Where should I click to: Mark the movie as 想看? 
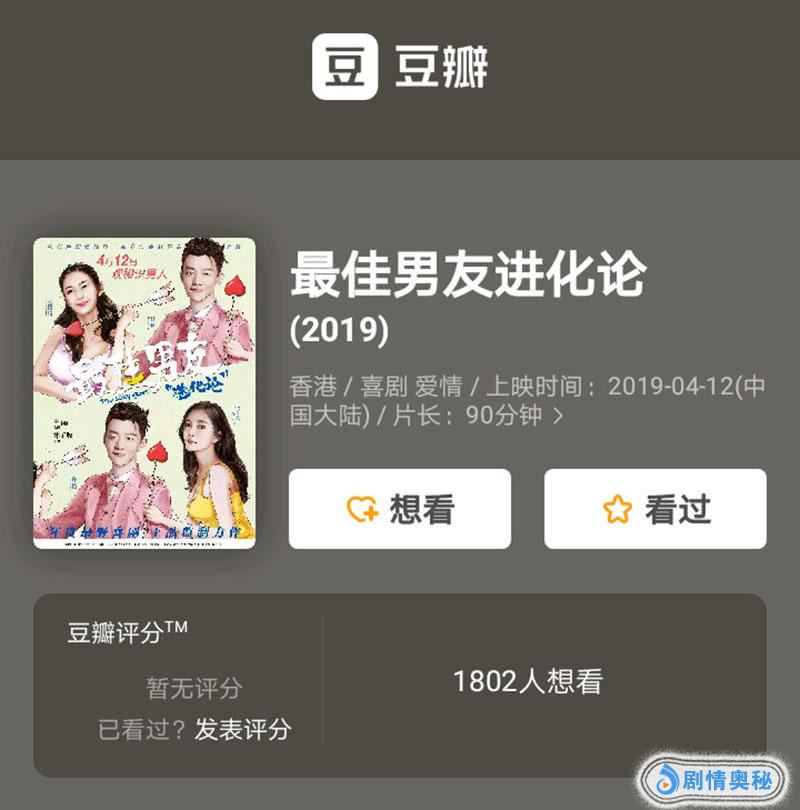click(400, 509)
